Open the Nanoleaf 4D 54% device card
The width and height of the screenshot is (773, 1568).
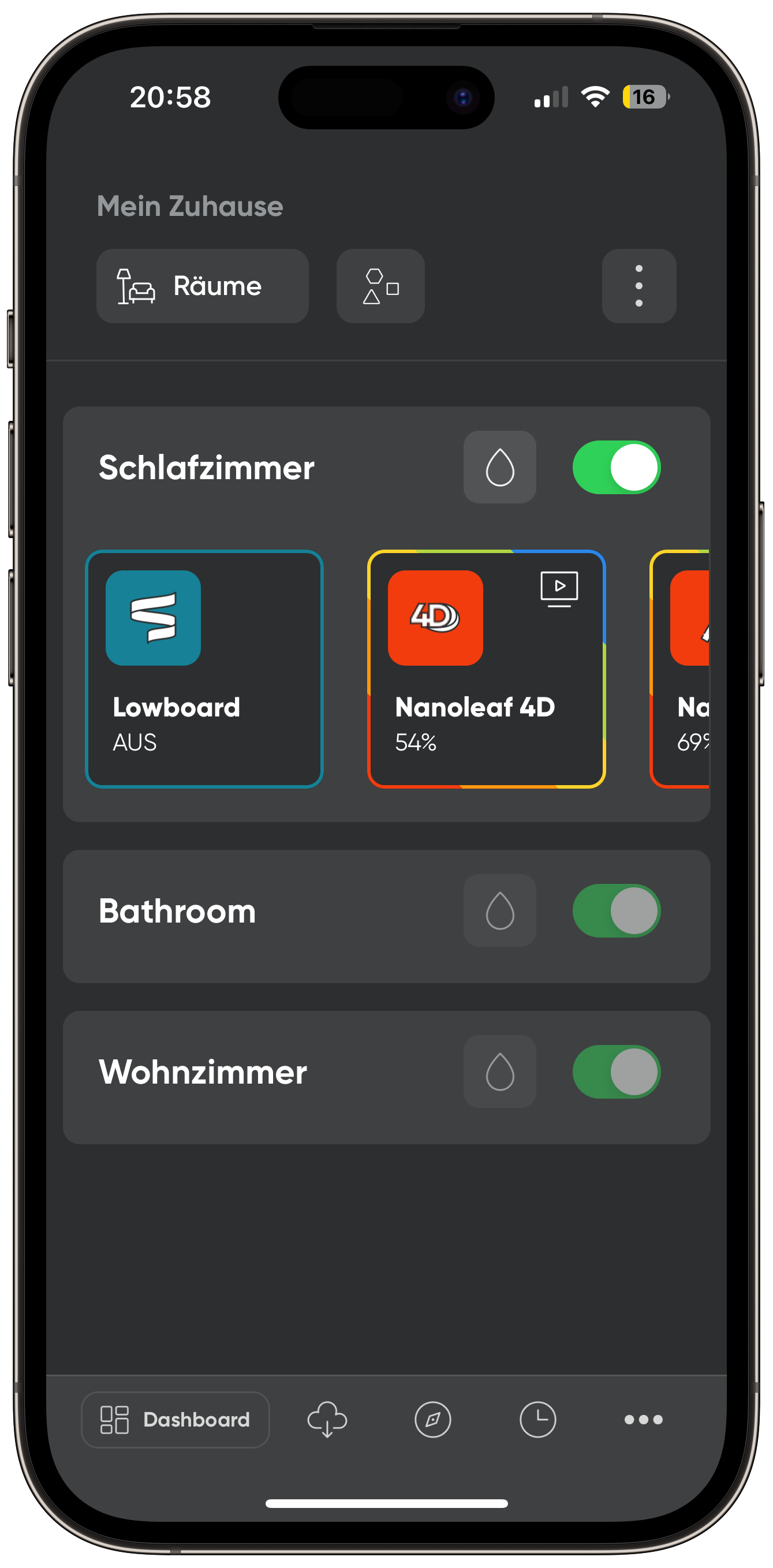tap(486, 669)
